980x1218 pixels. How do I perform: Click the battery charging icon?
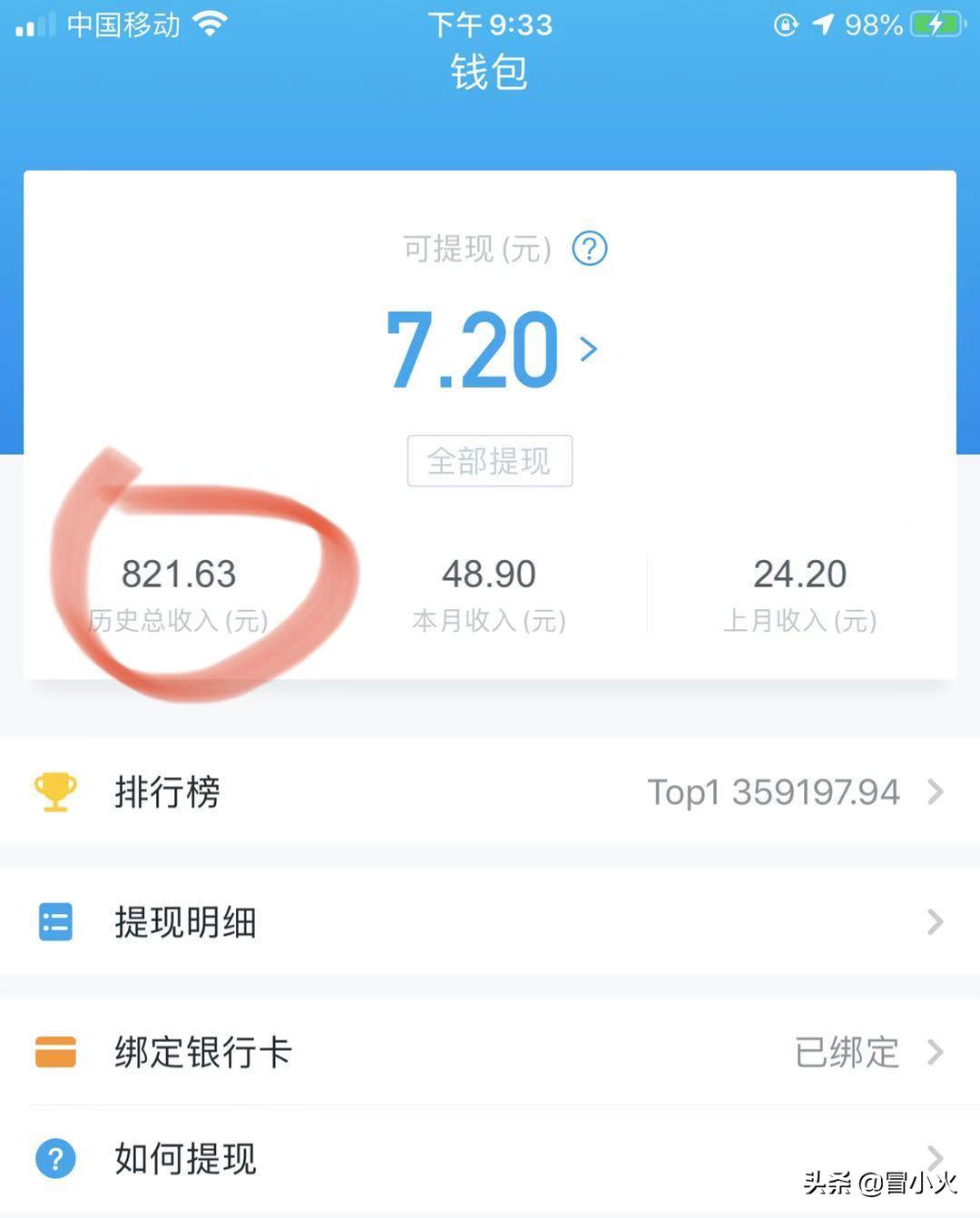point(945,24)
